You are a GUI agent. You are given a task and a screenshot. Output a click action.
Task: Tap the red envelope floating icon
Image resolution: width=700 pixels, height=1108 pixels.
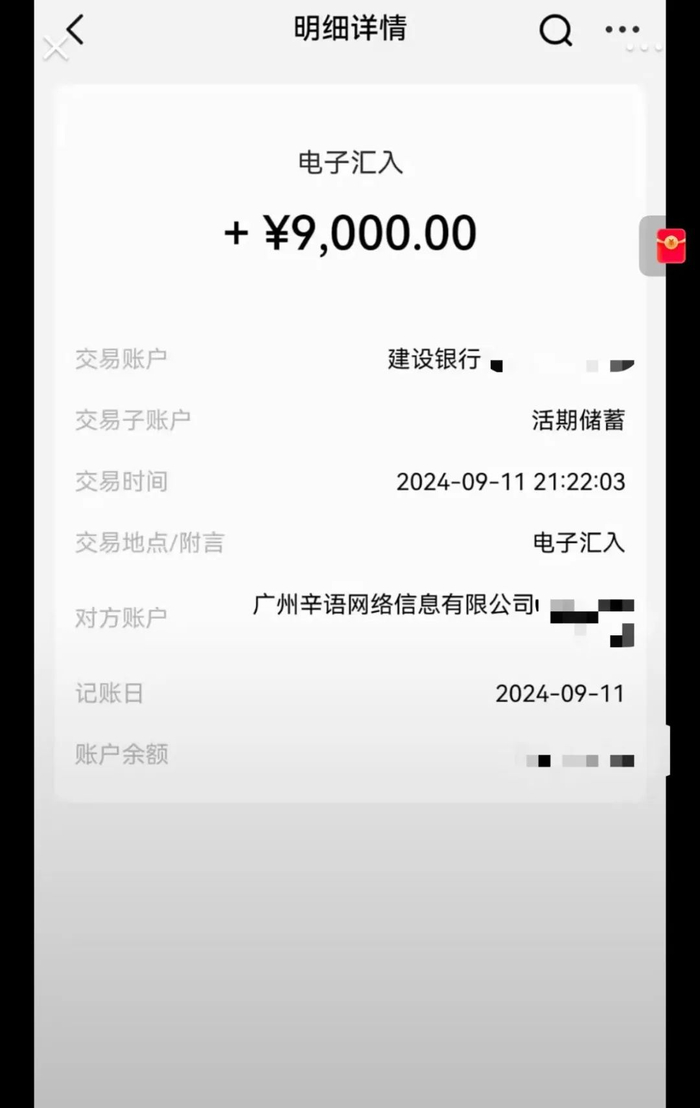(x=670, y=245)
